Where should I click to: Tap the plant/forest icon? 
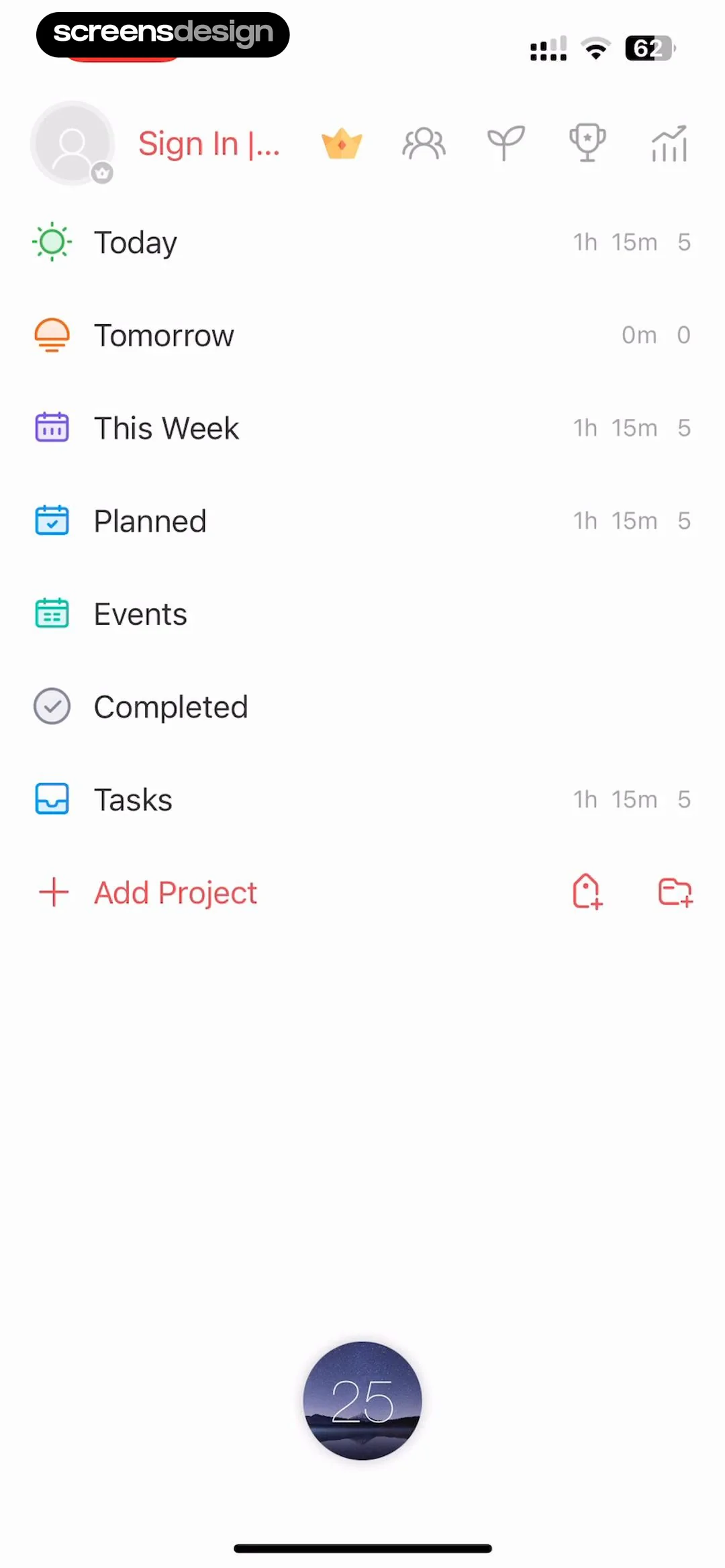pos(505,143)
